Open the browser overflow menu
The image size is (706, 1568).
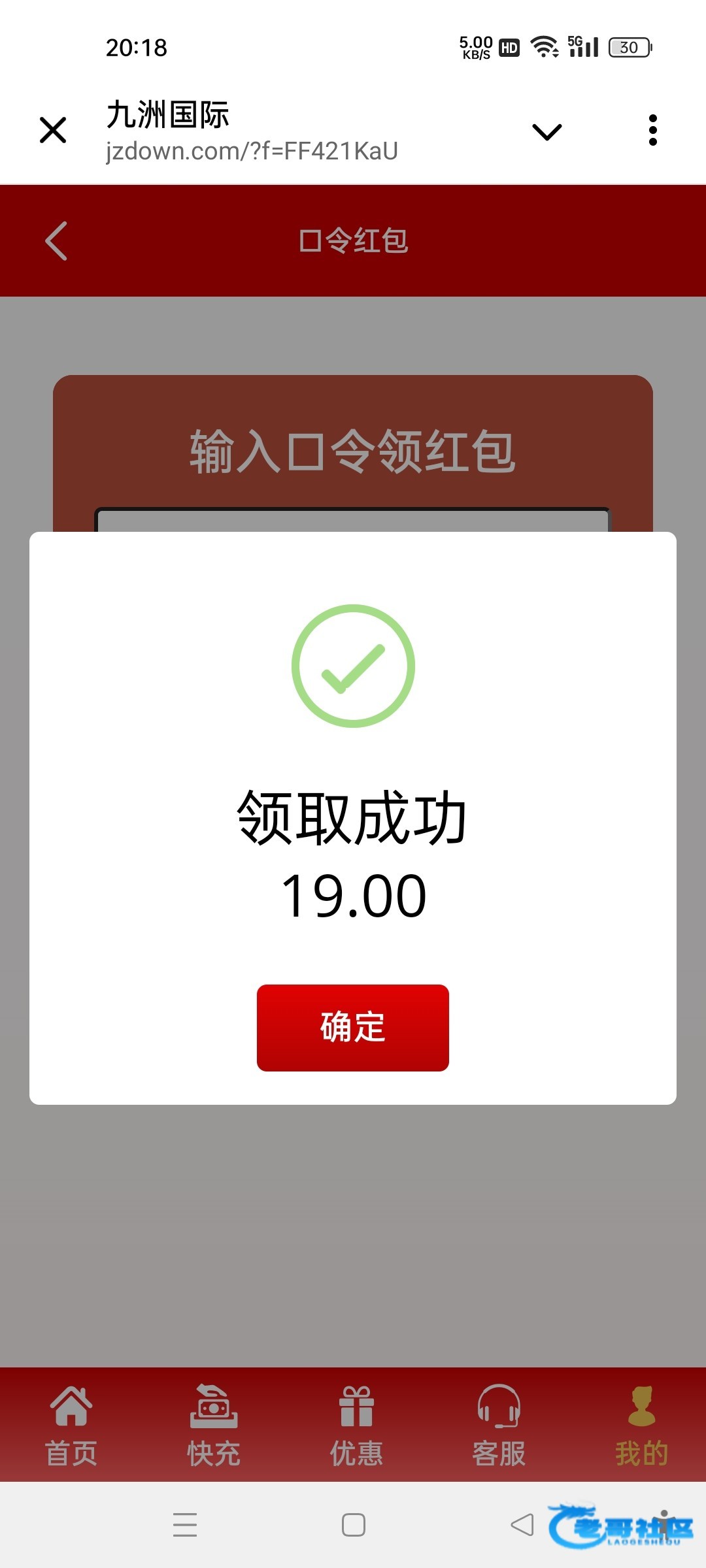point(652,130)
